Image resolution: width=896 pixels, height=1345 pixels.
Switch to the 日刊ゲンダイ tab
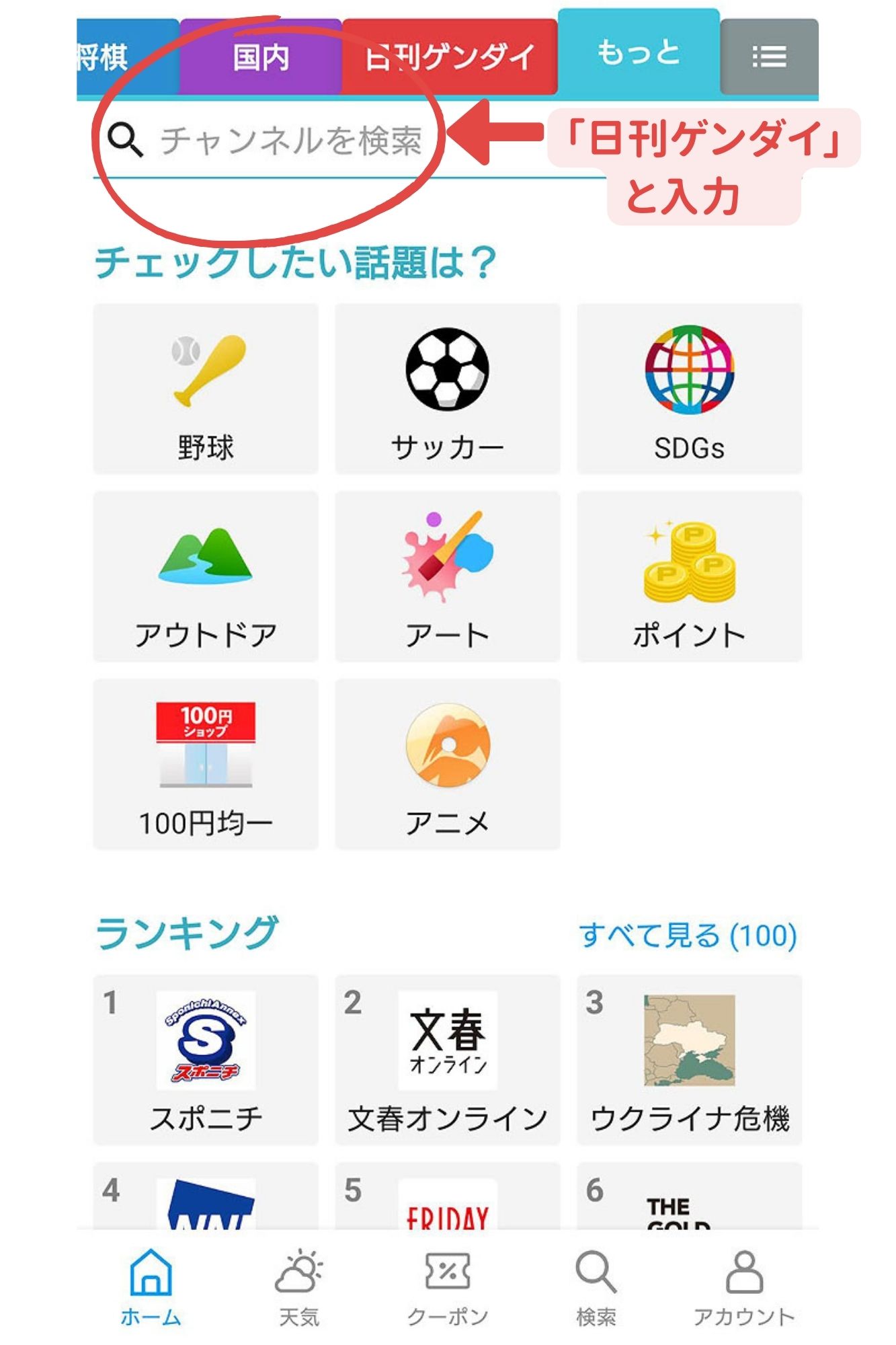[450, 57]
